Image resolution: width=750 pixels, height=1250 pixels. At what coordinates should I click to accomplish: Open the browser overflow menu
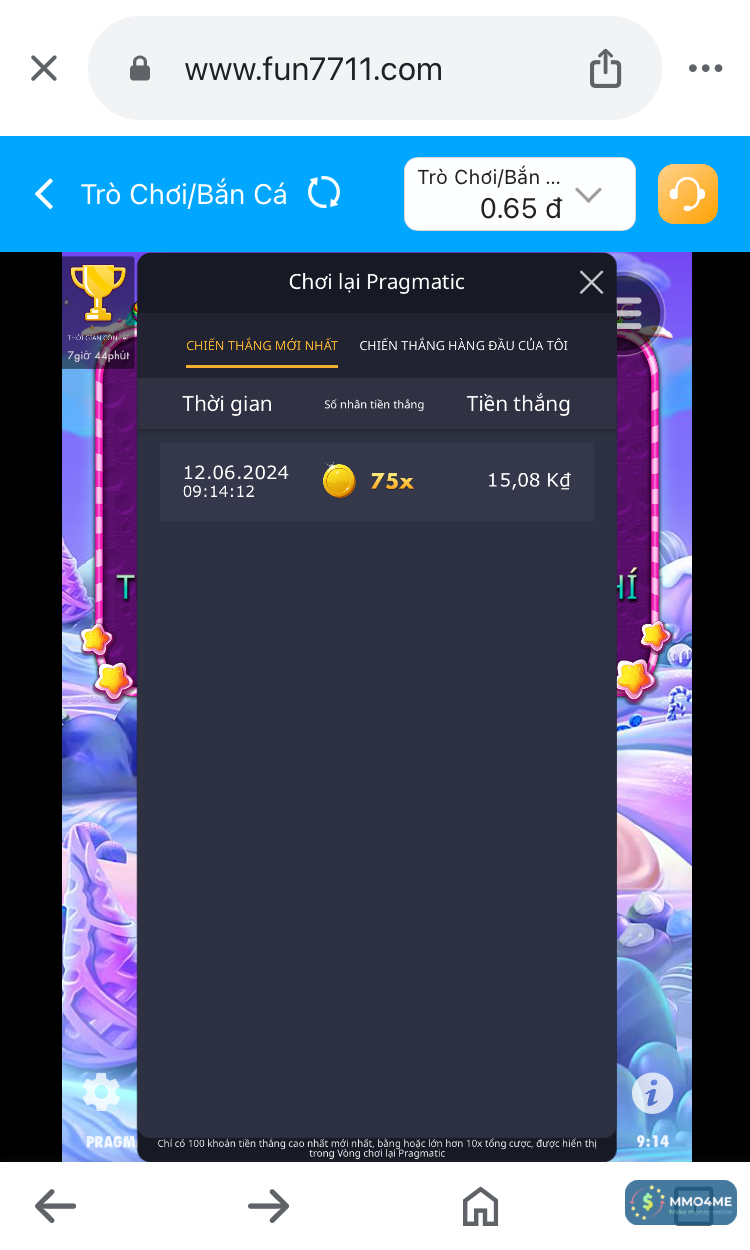(x=705, y=69)
